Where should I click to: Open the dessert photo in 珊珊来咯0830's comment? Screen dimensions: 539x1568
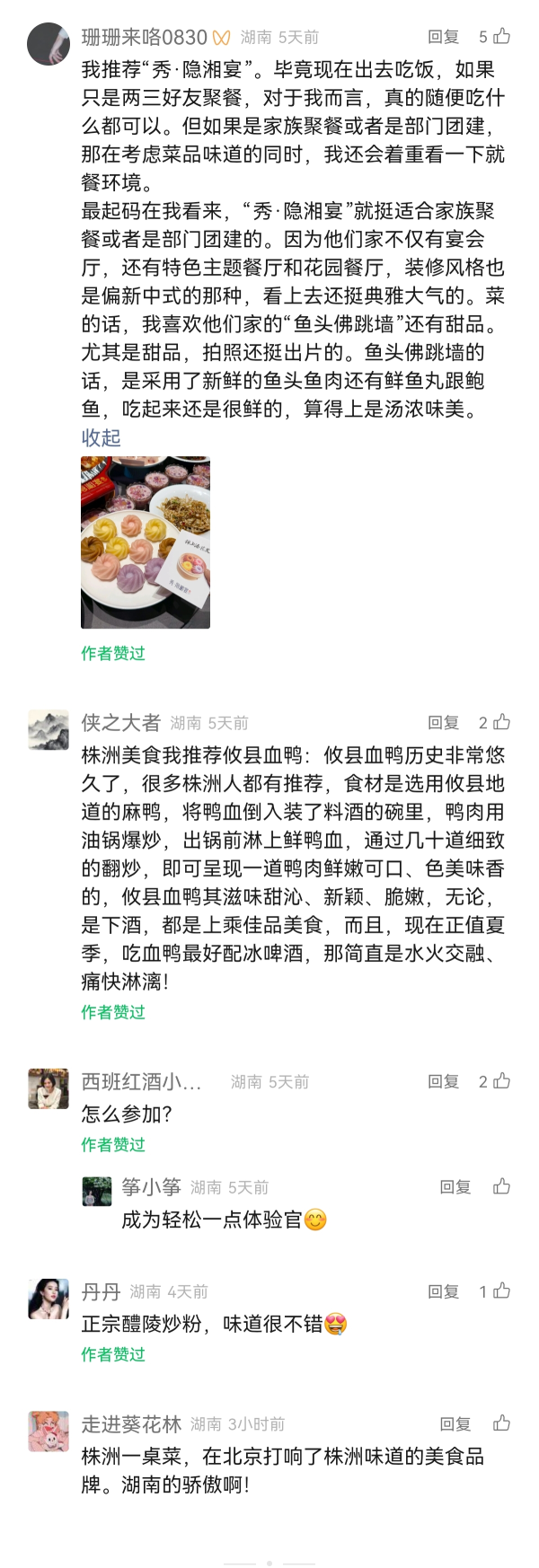146,542
